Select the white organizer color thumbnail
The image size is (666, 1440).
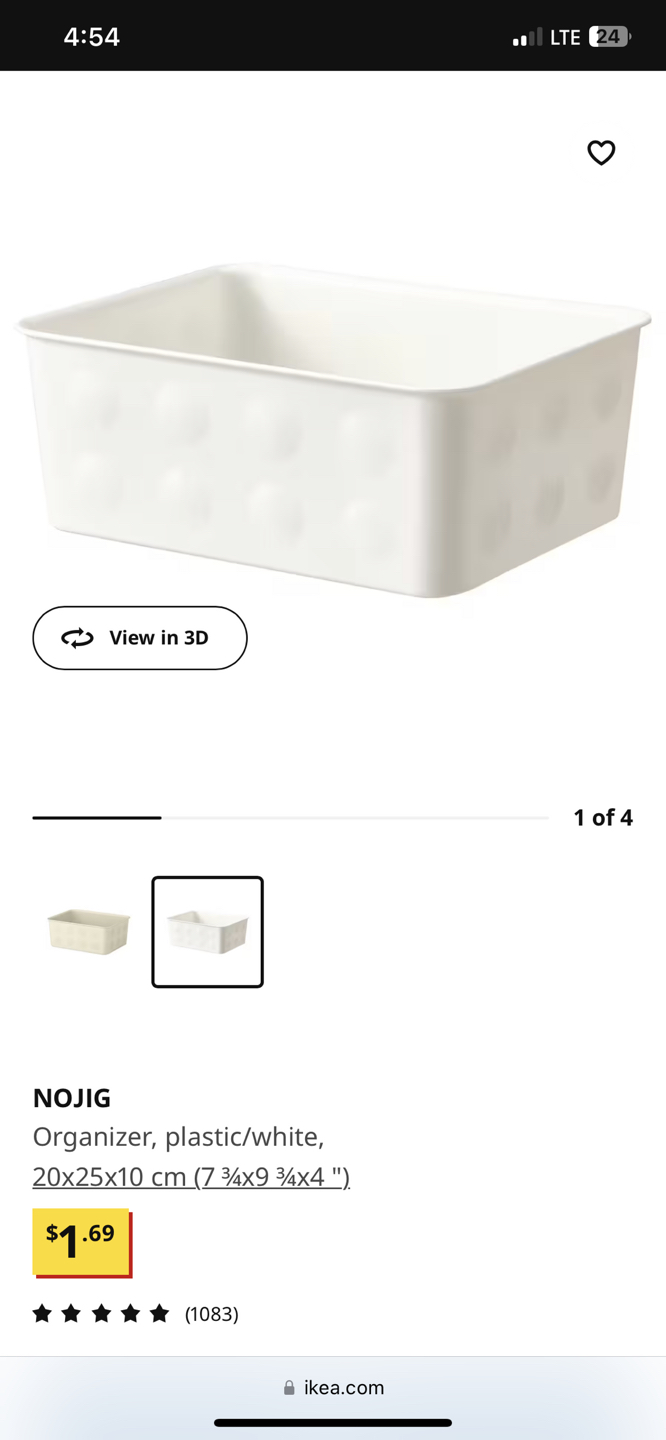pos(207,932)
